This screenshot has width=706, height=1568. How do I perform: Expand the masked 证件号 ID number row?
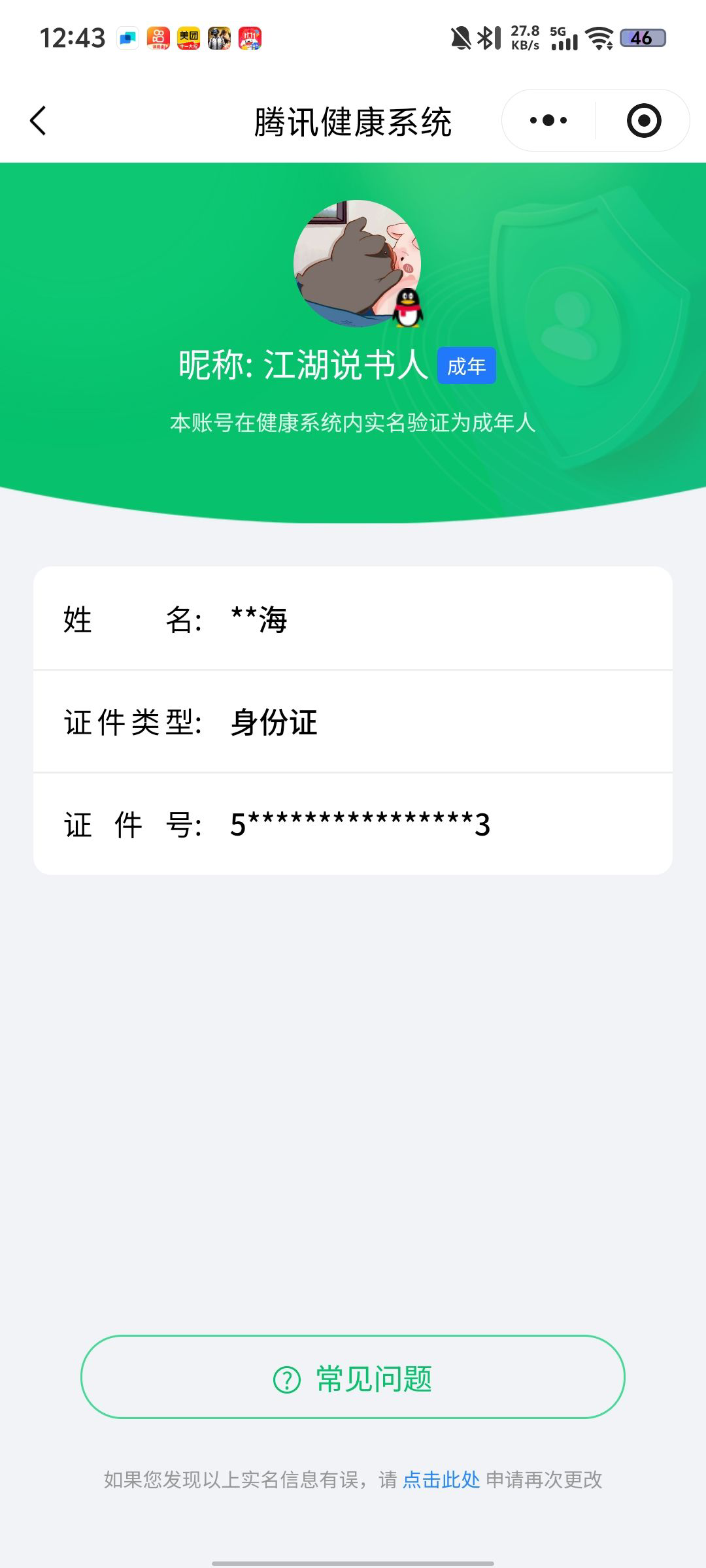353,825
